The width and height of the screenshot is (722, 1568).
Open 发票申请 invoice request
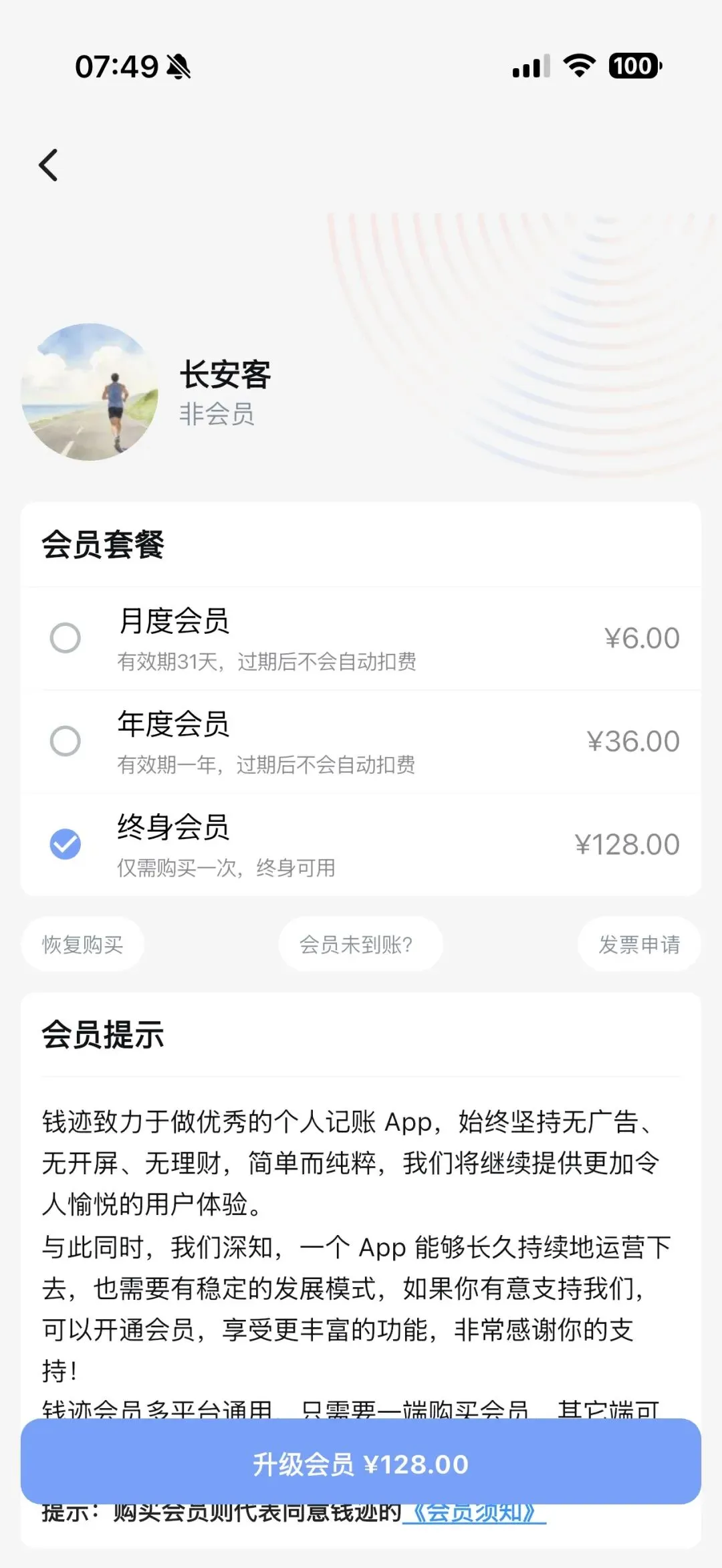pyautogui.click(x=638, y=944)
